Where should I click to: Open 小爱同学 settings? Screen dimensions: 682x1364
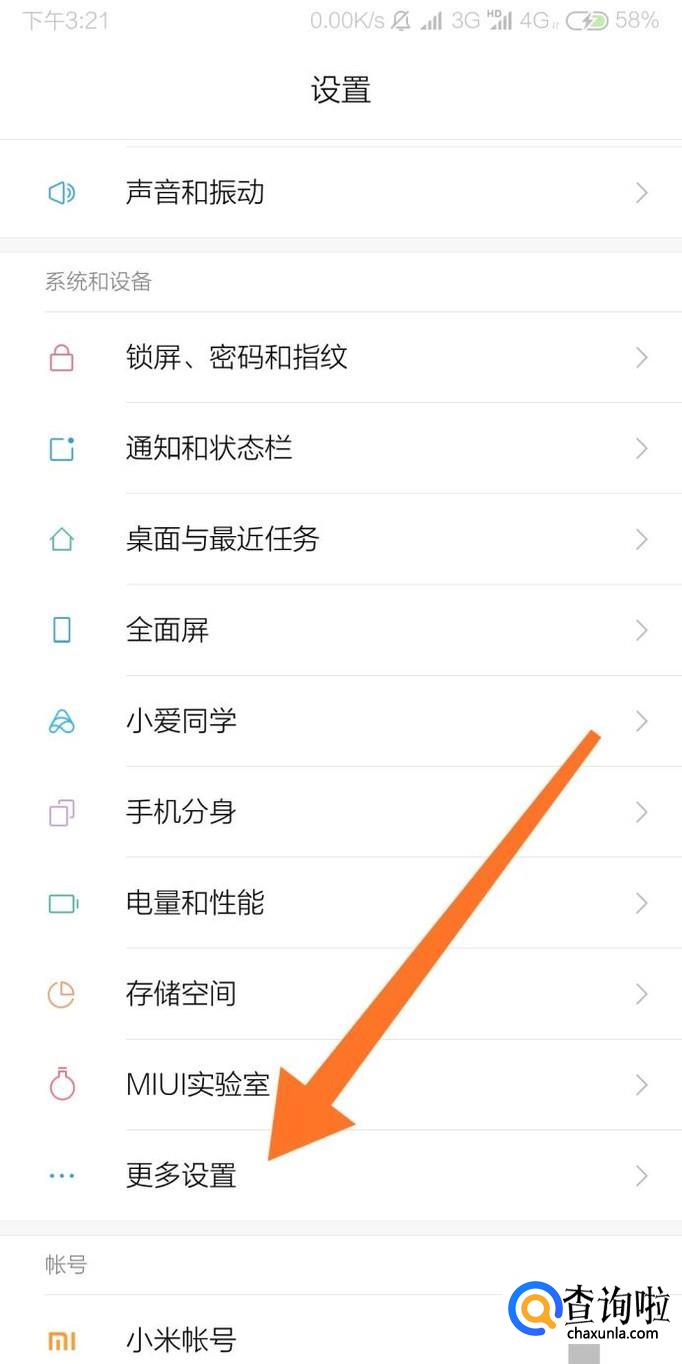click(x=181, y=721)
